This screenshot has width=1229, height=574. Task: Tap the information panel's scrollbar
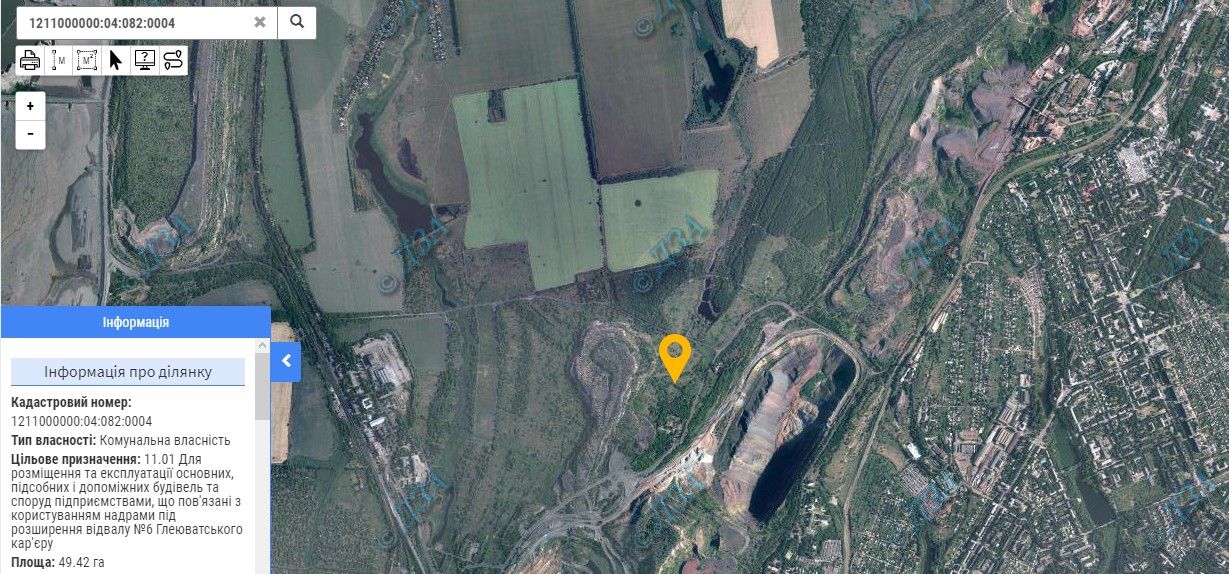pyautogui.click(x=262, y=390)
